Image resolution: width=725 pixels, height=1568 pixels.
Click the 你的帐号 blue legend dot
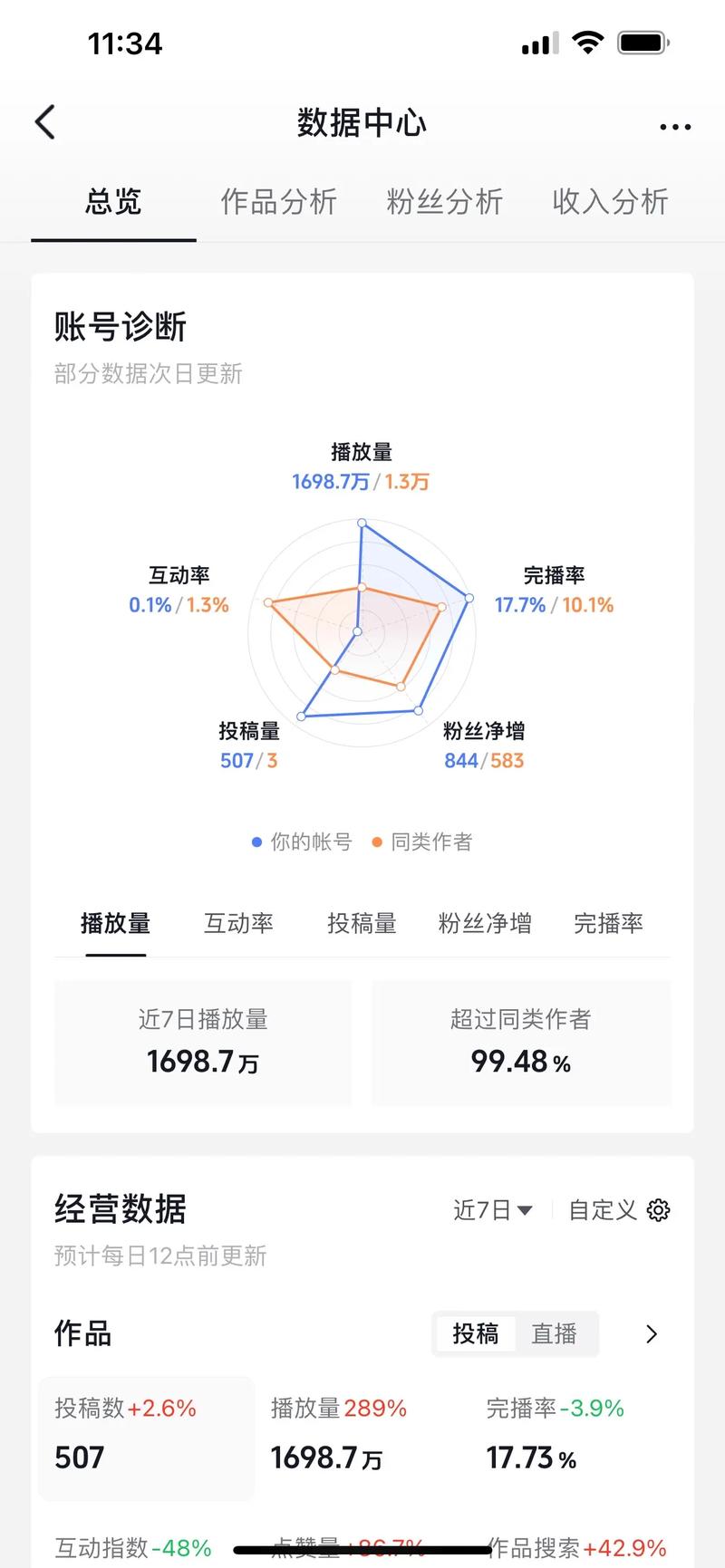click(x=256, y=842)
